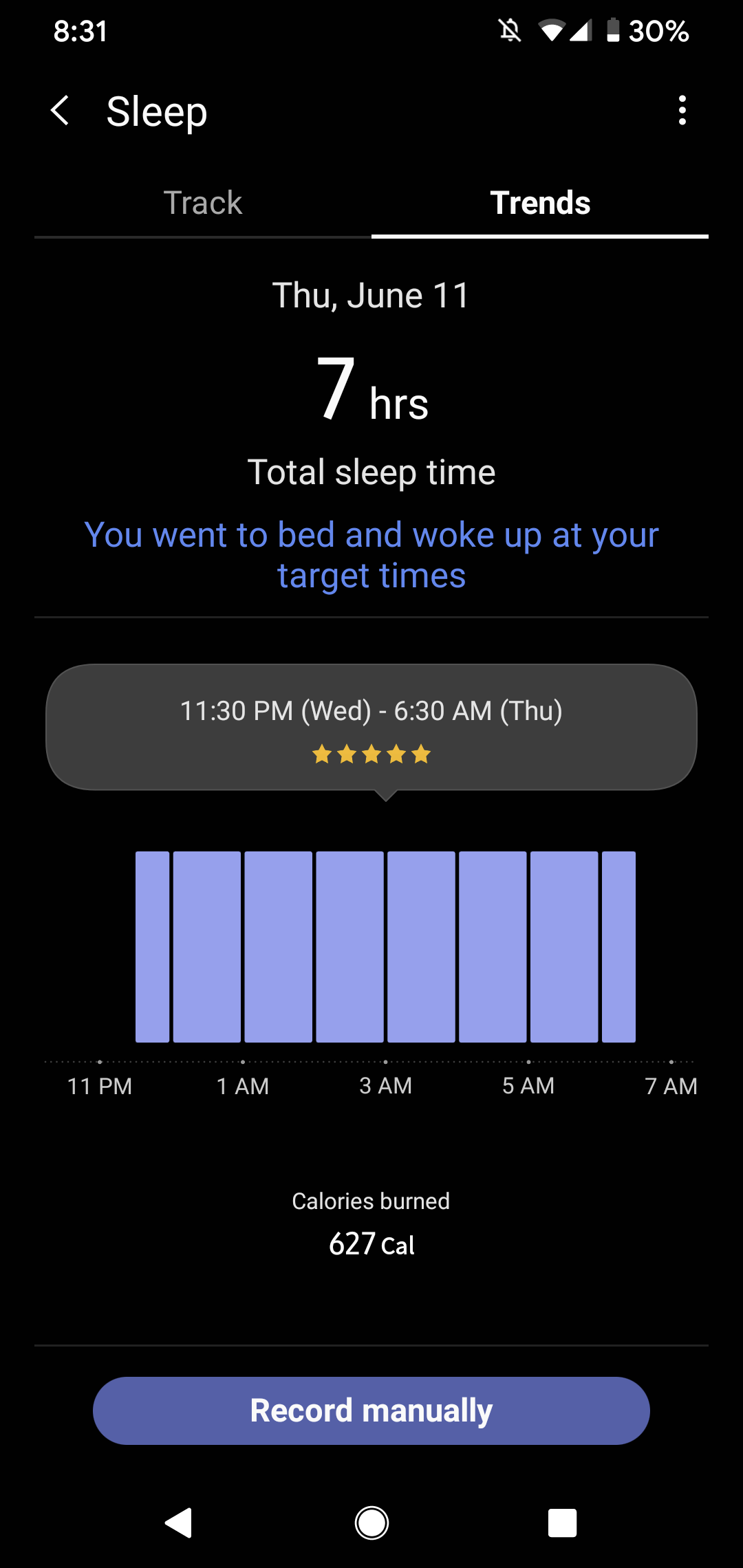Screen dimensions: 743x1568
Task: Select the Trends tab
Action: pyautogui.click(x=539, y=203)
